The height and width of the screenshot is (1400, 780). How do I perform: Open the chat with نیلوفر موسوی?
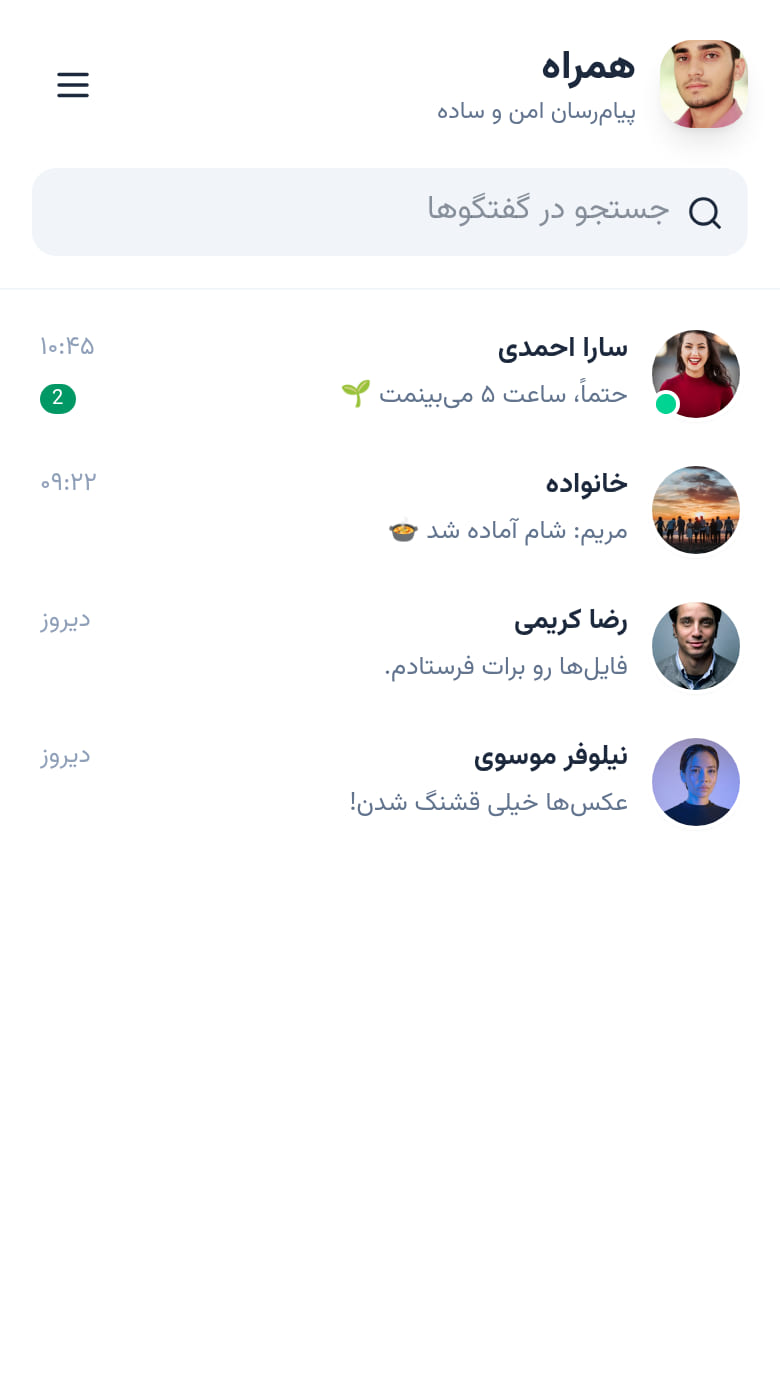(390, 782)
